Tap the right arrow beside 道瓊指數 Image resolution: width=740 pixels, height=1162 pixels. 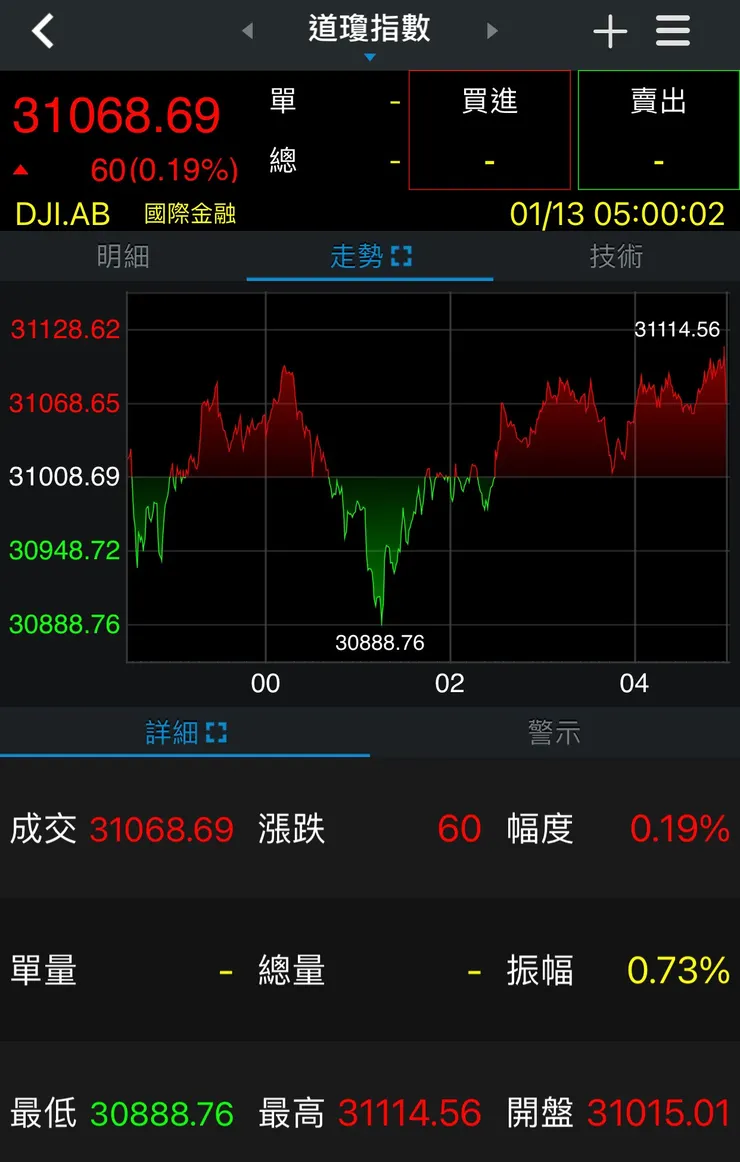[x=492, y=31]
